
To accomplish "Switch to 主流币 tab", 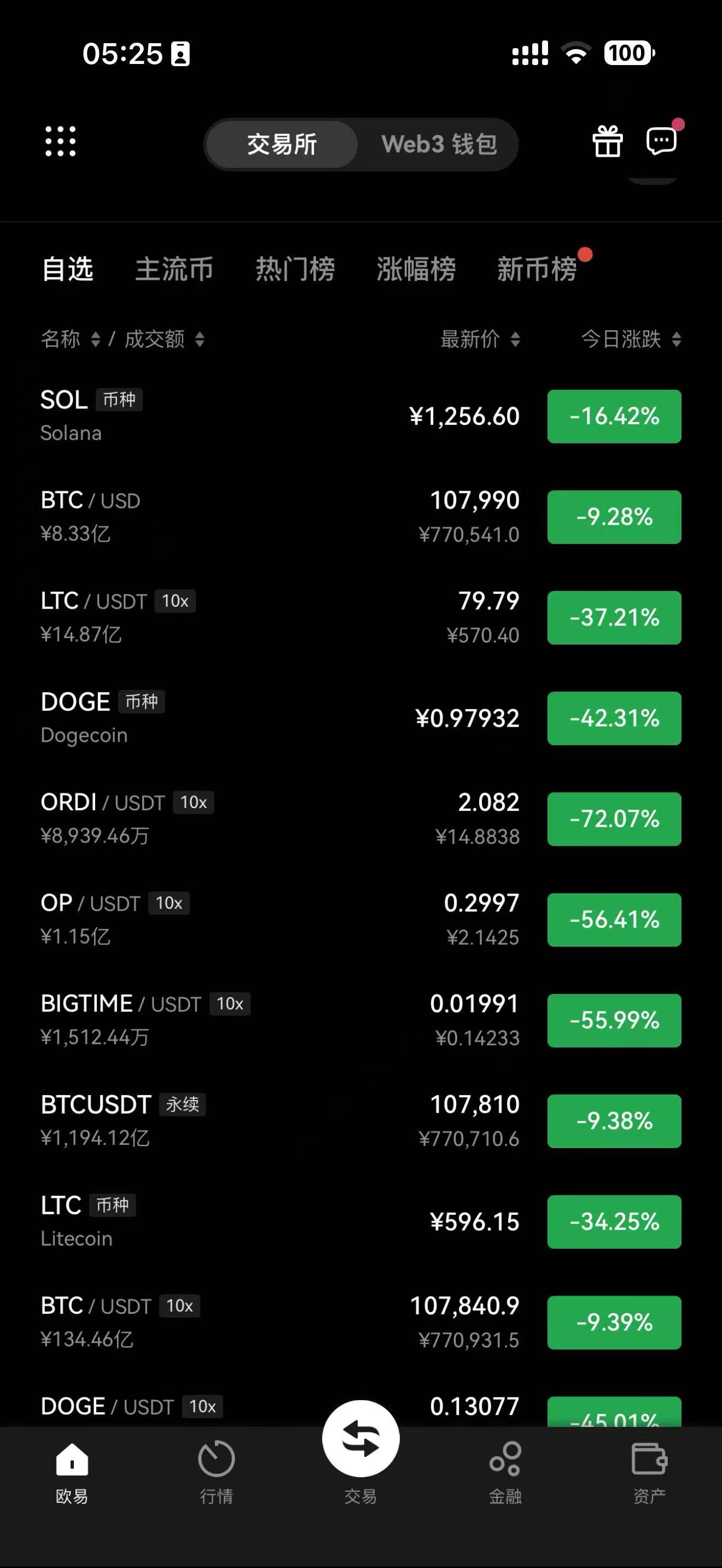I will click(174, 269).
